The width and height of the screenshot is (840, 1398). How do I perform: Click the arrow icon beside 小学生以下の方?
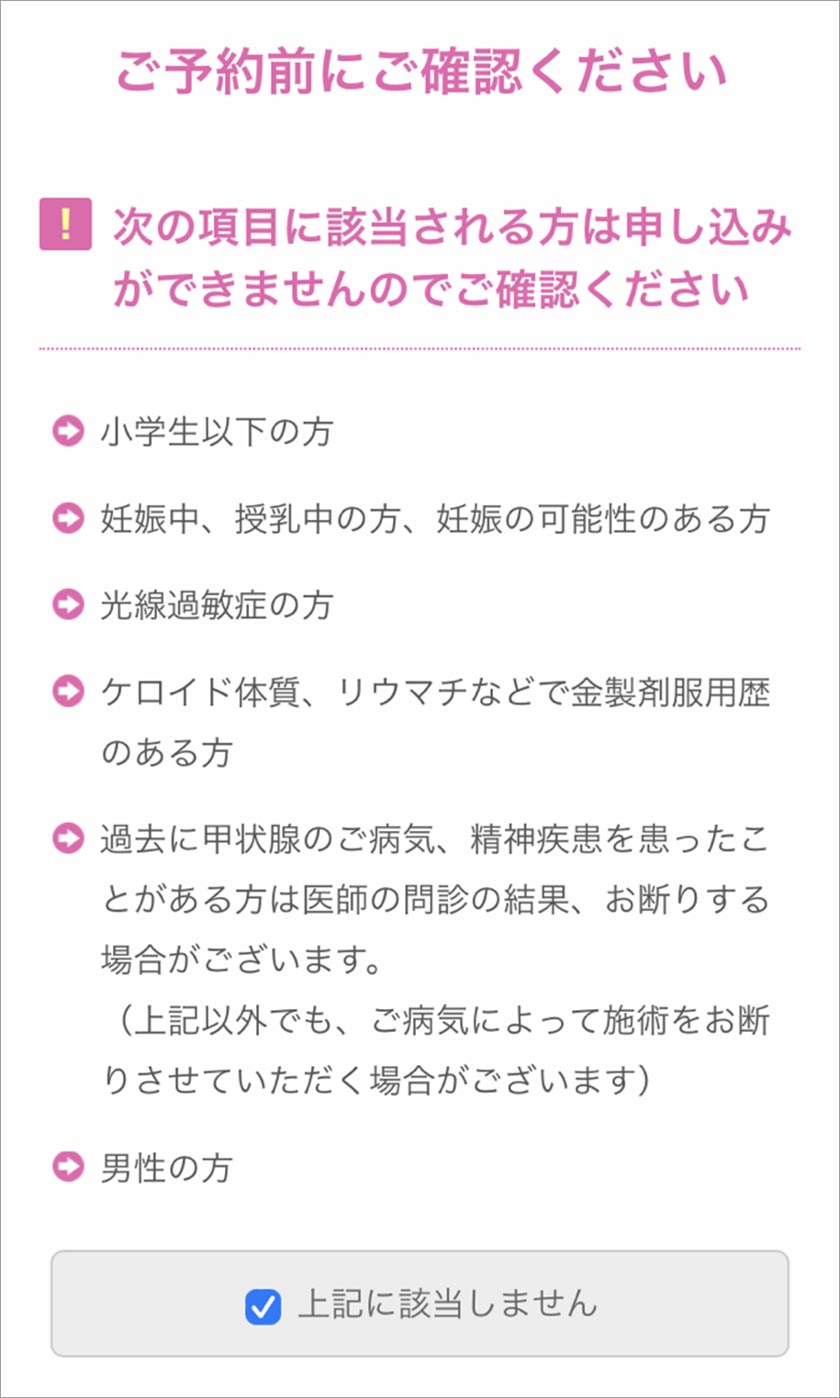pos(67,433)
